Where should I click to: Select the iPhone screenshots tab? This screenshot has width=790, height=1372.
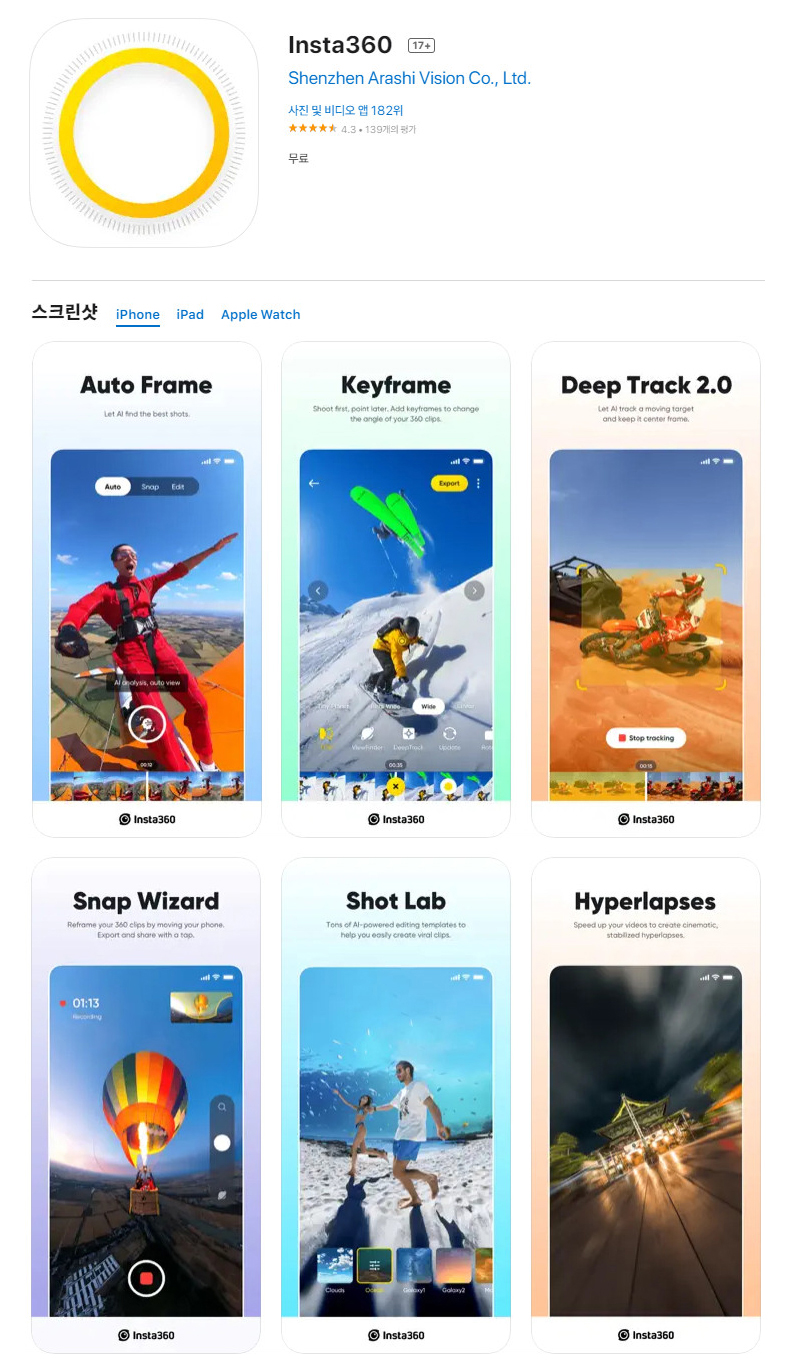coord(138,314)
